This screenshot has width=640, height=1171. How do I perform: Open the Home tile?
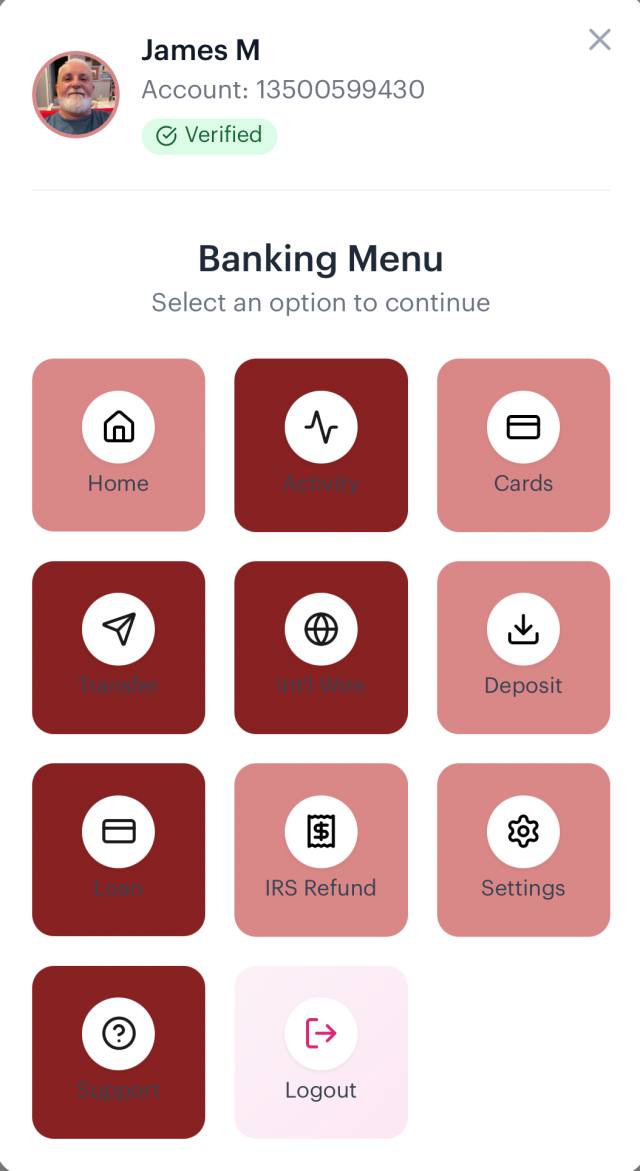tap(118, 445)
